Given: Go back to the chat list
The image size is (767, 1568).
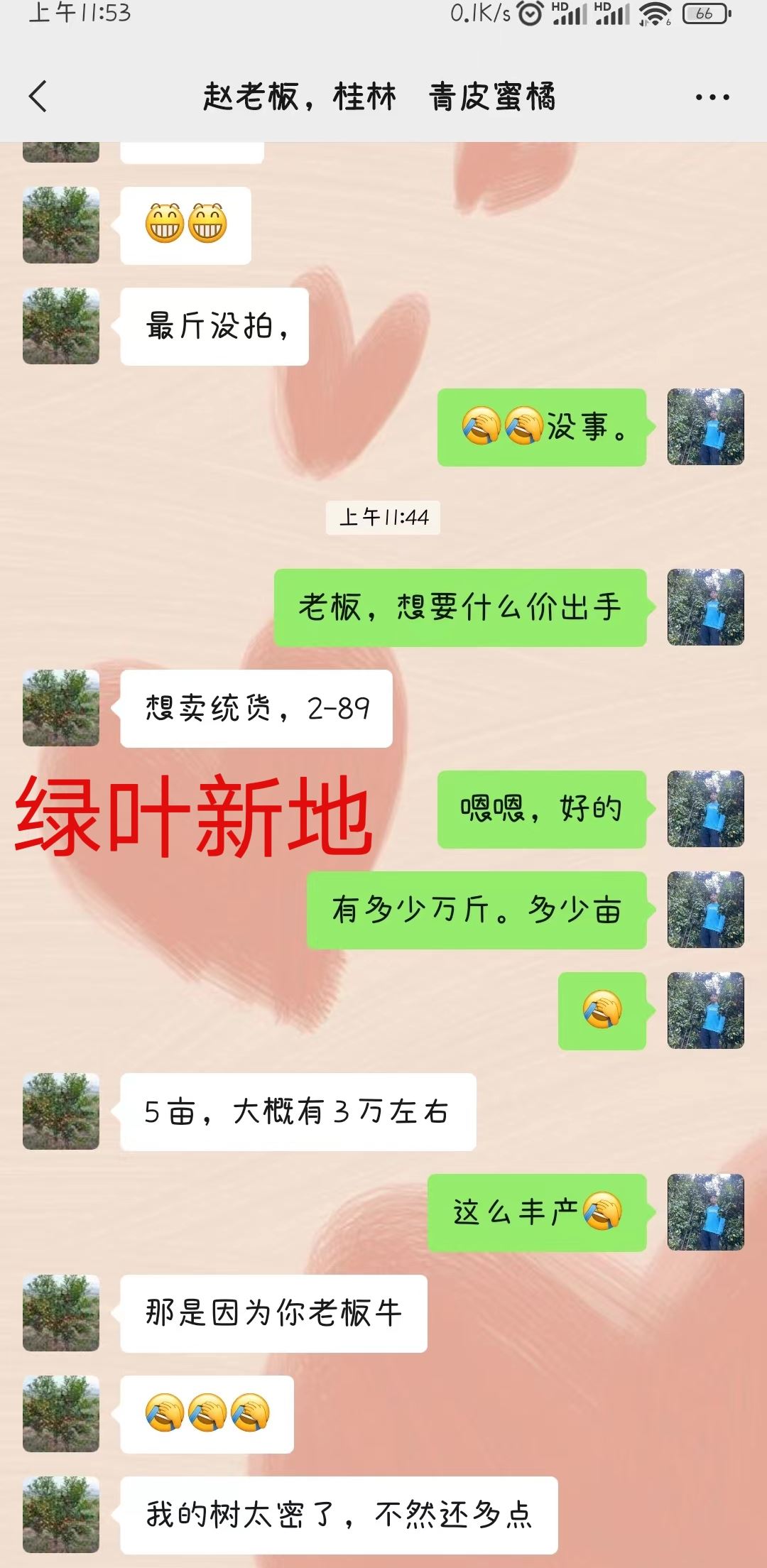Looking at the screenshot, I should [x=38, y=97].
